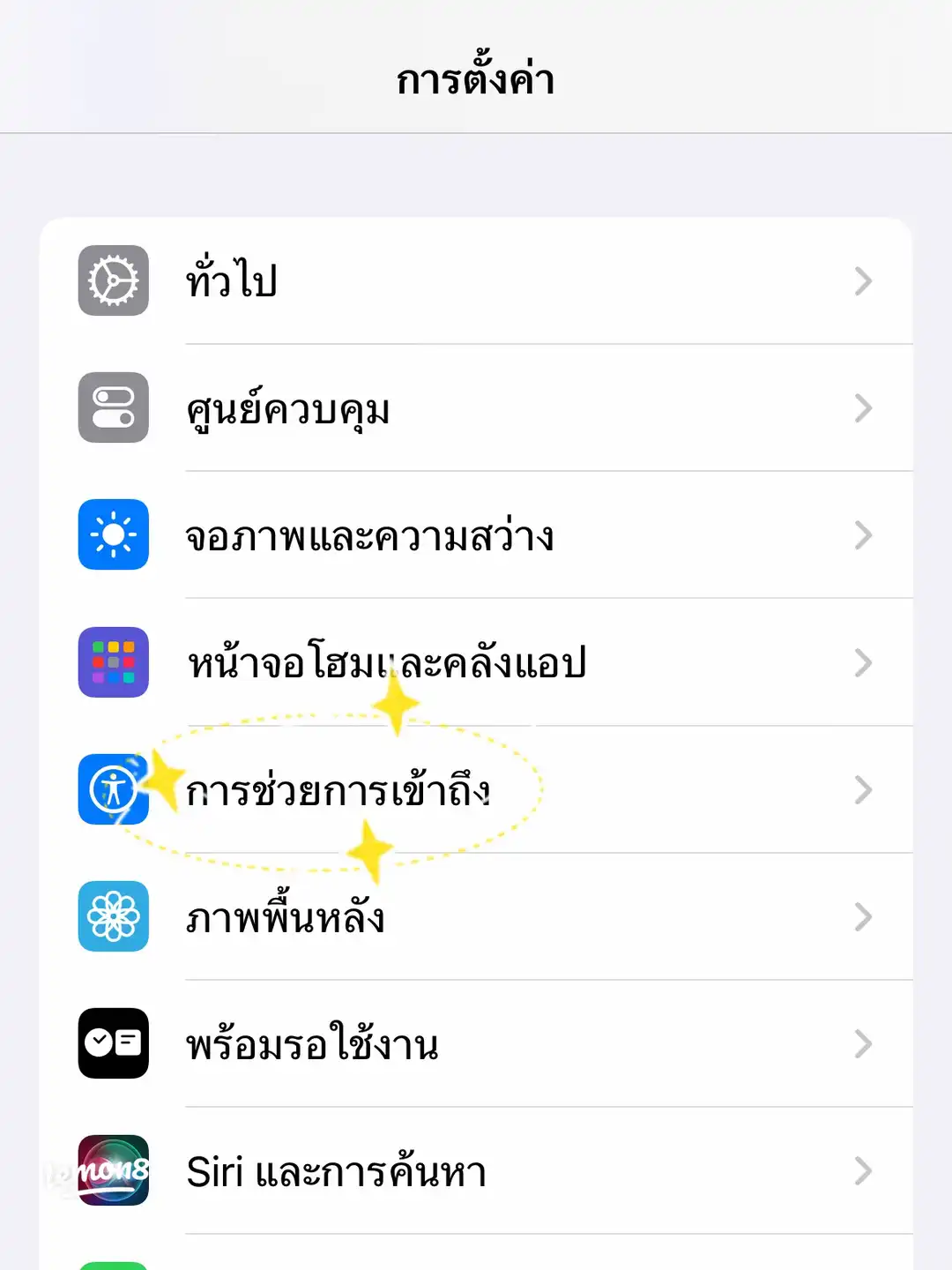Expand the chevron next to ทั่วไป
This screenshot has height=1270, width=952.
coord(863,281)
